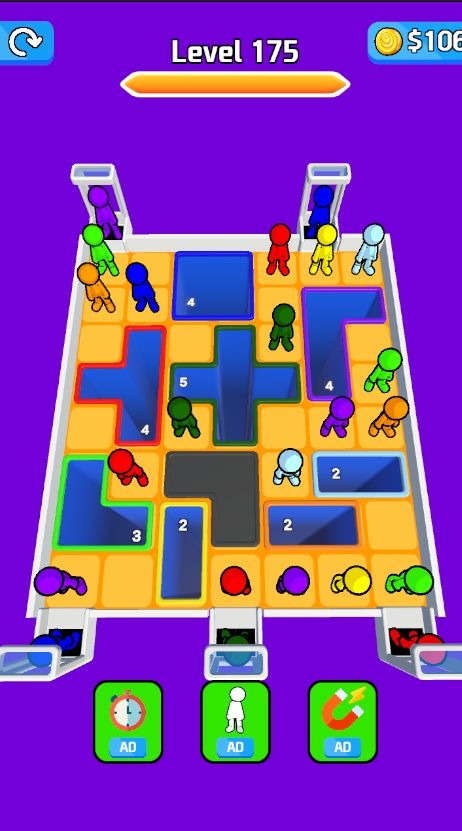Select the yellow-bordered vertical hole numbered 2
The height and width of the screenshot is (831, 462).
(x=182, y=554)
